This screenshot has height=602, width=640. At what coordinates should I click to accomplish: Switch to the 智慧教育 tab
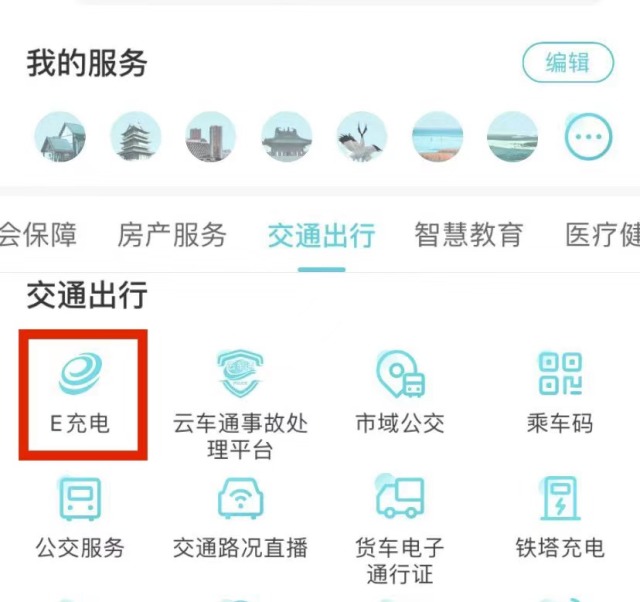[469, 235]
